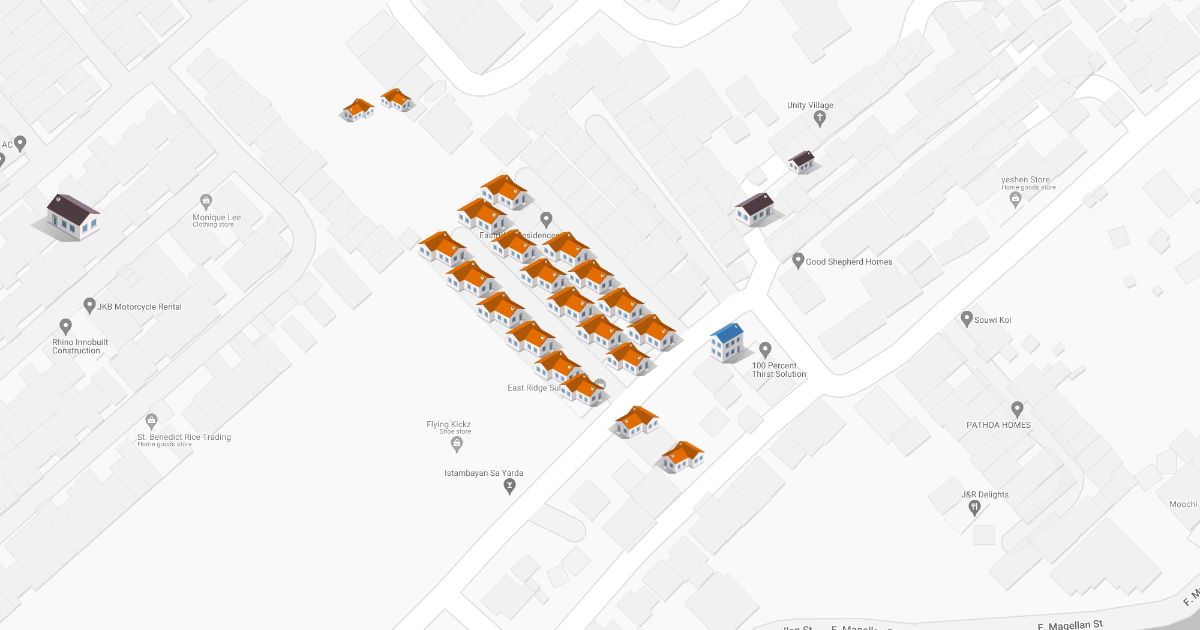
Task: Select the JKB Motorcycle Rental pin
Action: (x=90, y=305)
